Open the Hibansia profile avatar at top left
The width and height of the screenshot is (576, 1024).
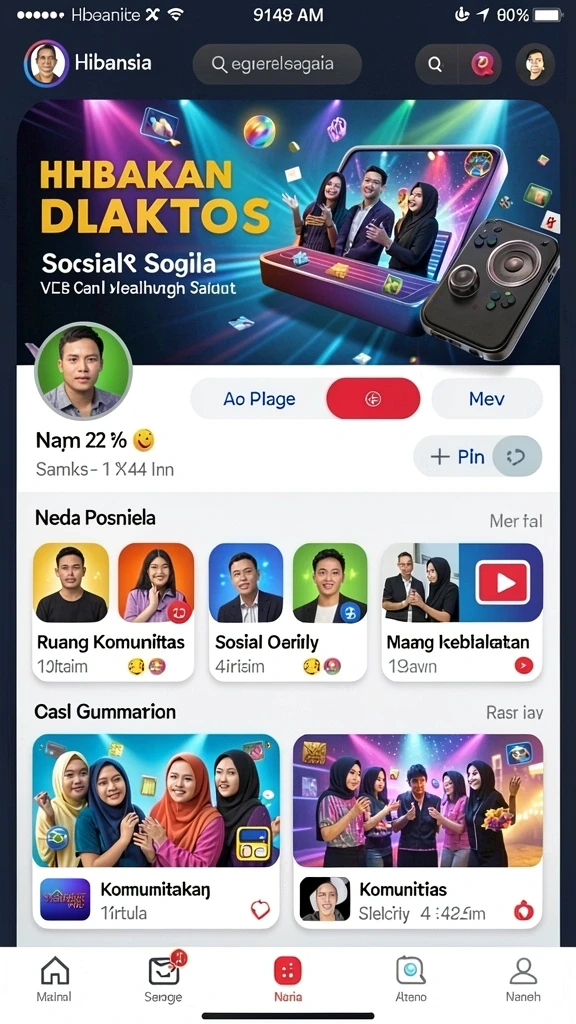click(x=46, y=63)
